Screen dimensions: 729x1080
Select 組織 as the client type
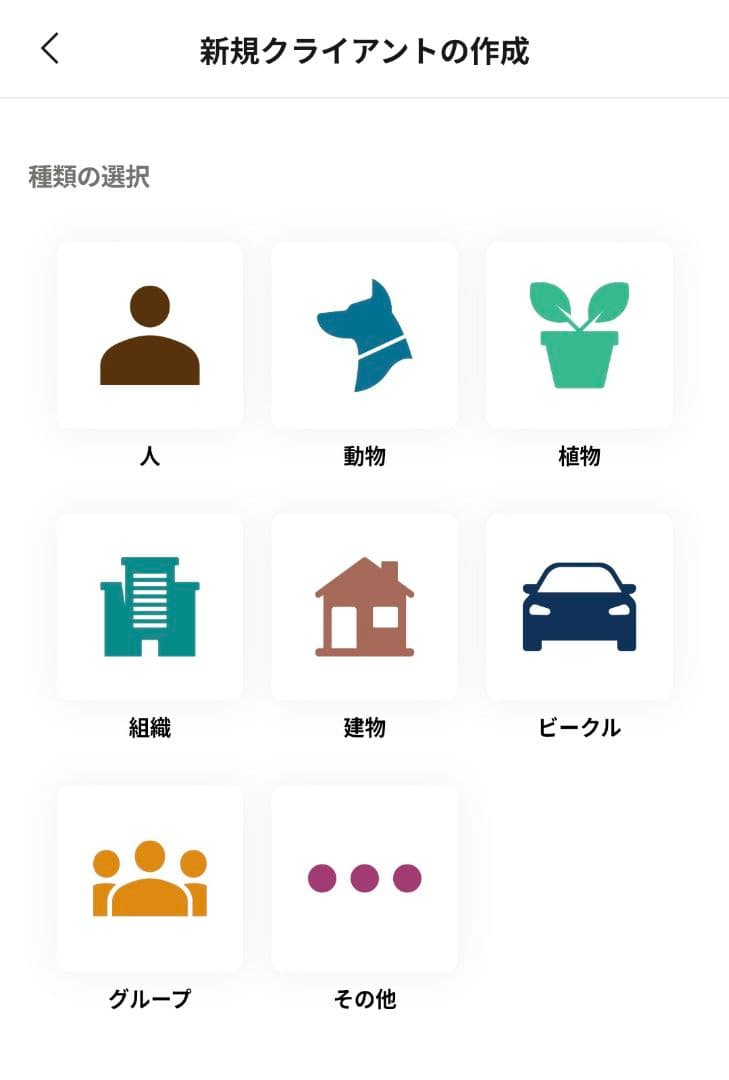click(150, 607)
